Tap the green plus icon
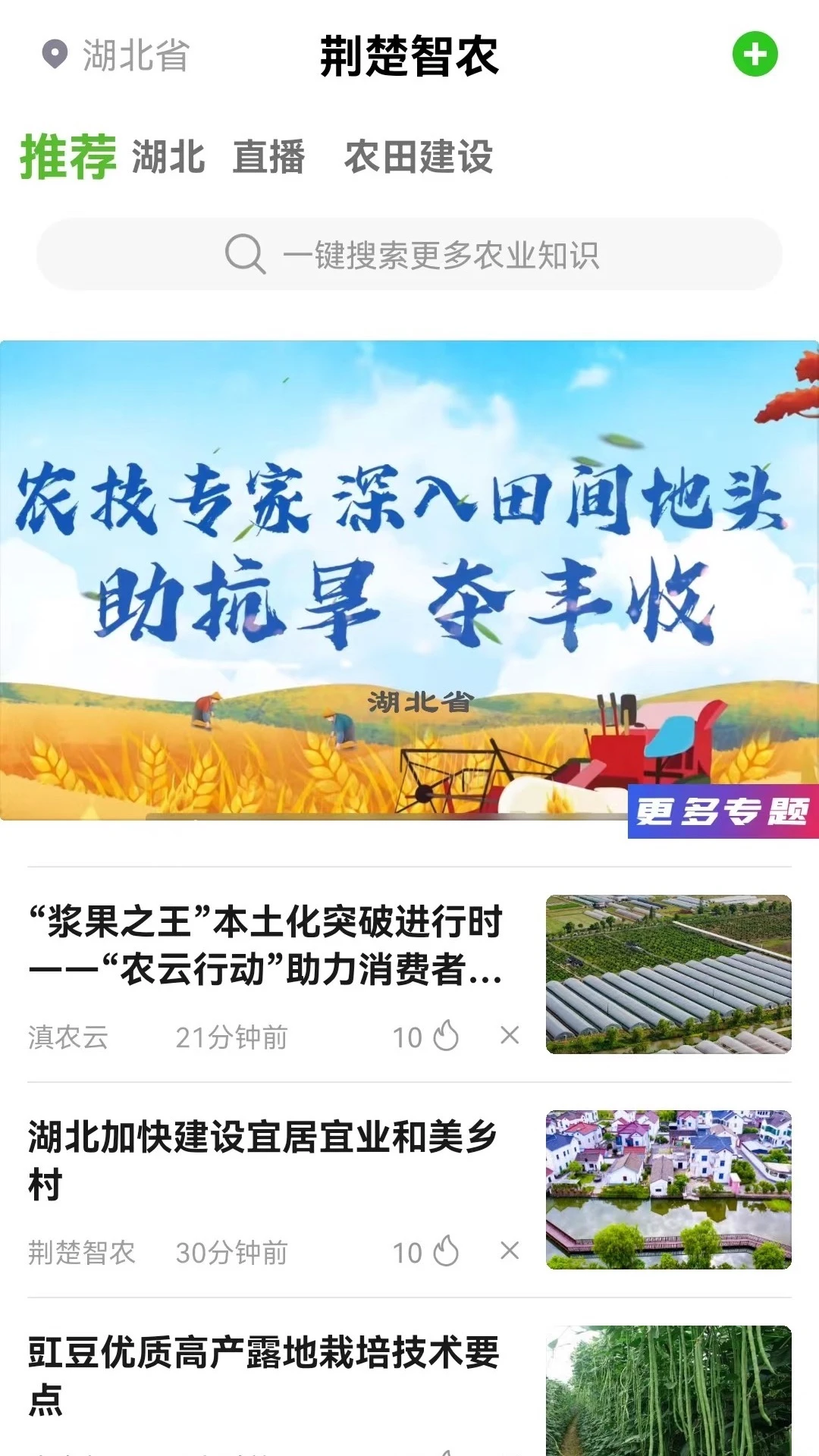 click(x=755, y=55)
